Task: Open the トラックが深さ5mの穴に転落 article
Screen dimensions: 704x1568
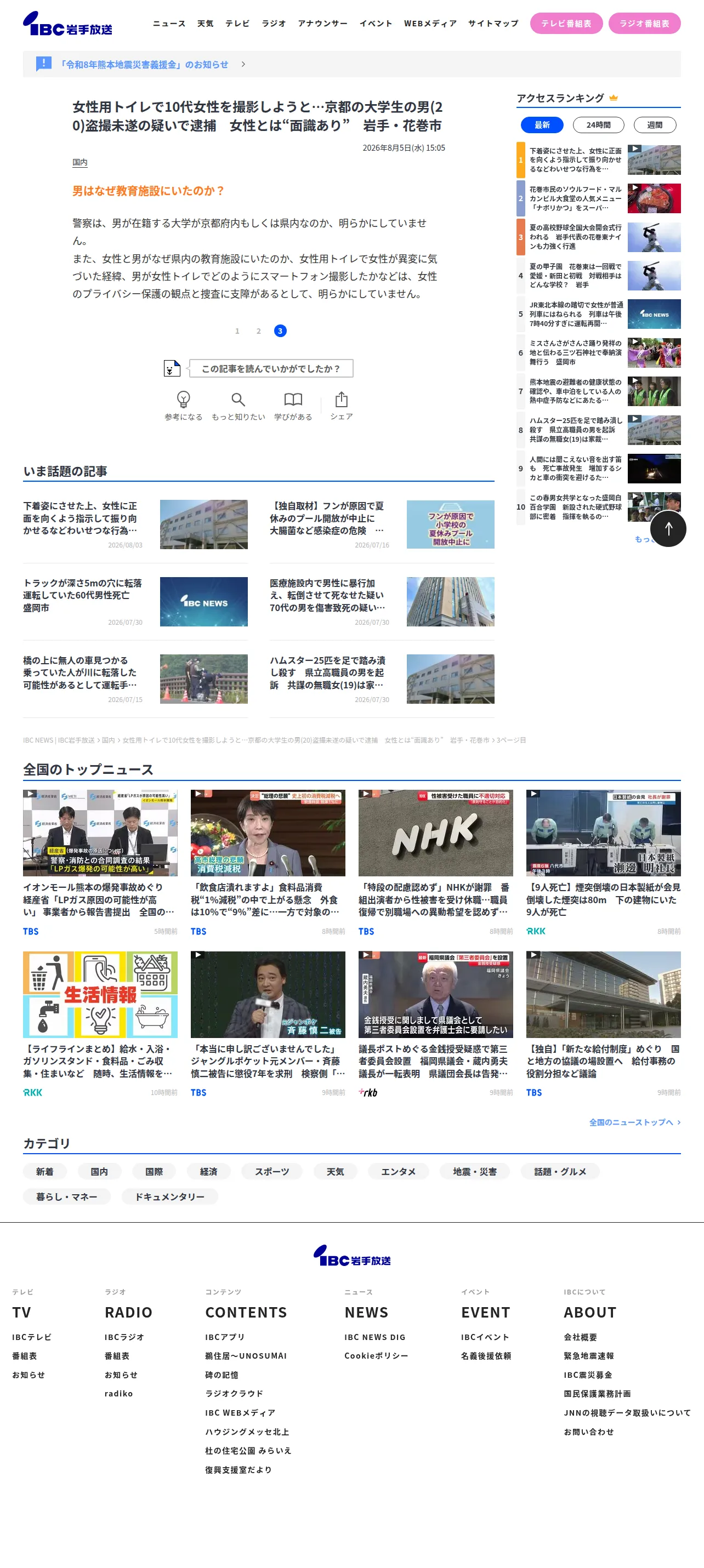Action: 135,601
